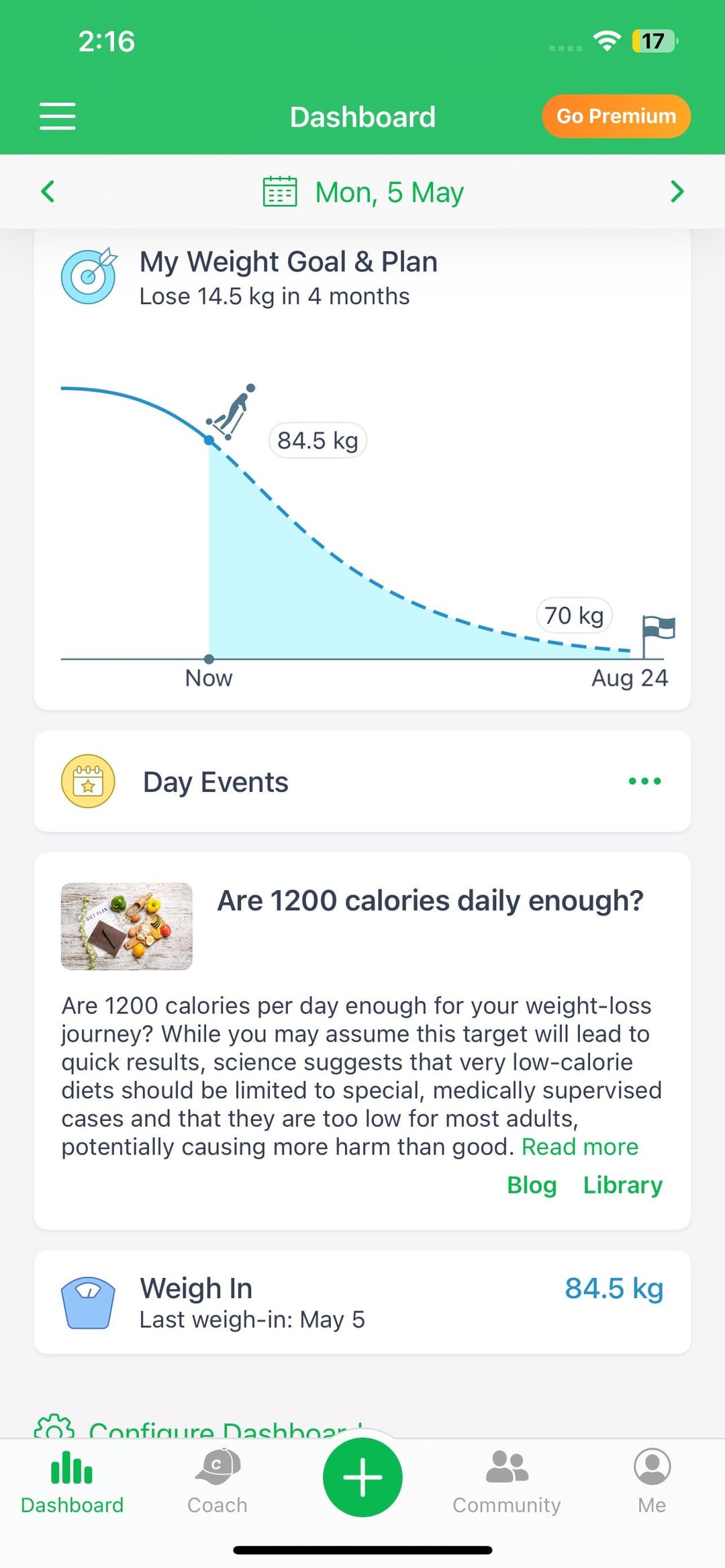
Task: Open the Blog link
Action: (532, 1185)
